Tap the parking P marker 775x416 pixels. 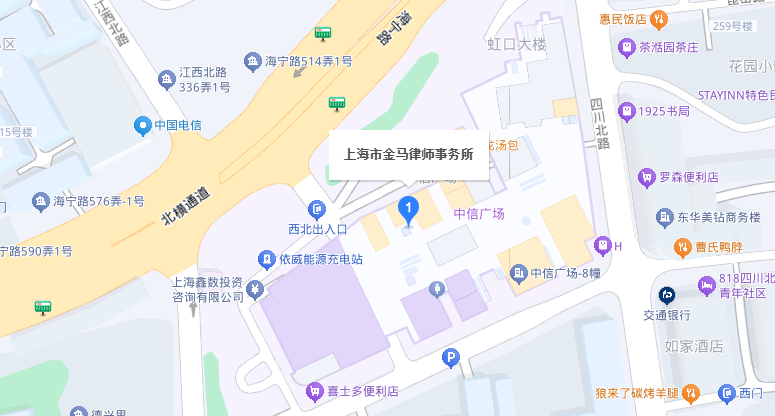pyautogui.click(x=450, y=358)
